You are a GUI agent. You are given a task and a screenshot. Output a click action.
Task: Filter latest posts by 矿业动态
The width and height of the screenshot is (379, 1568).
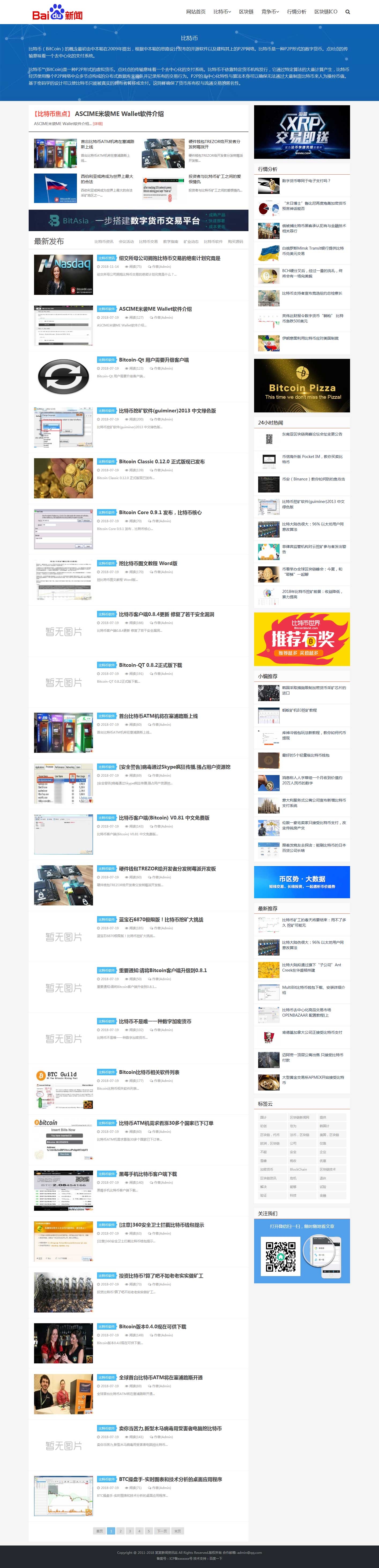click(x=191, y=242)
